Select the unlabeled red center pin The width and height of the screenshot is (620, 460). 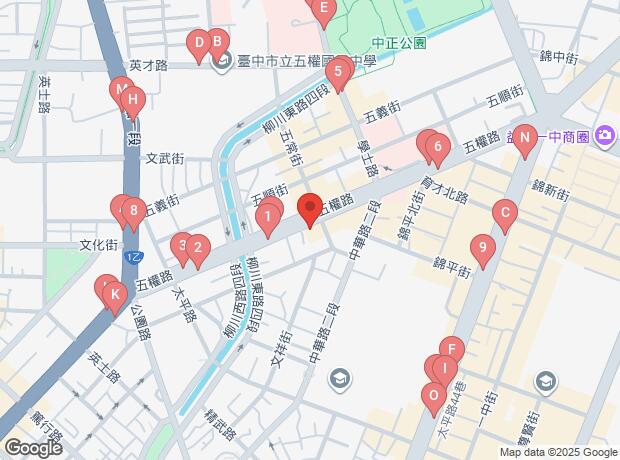click(310, 210)
